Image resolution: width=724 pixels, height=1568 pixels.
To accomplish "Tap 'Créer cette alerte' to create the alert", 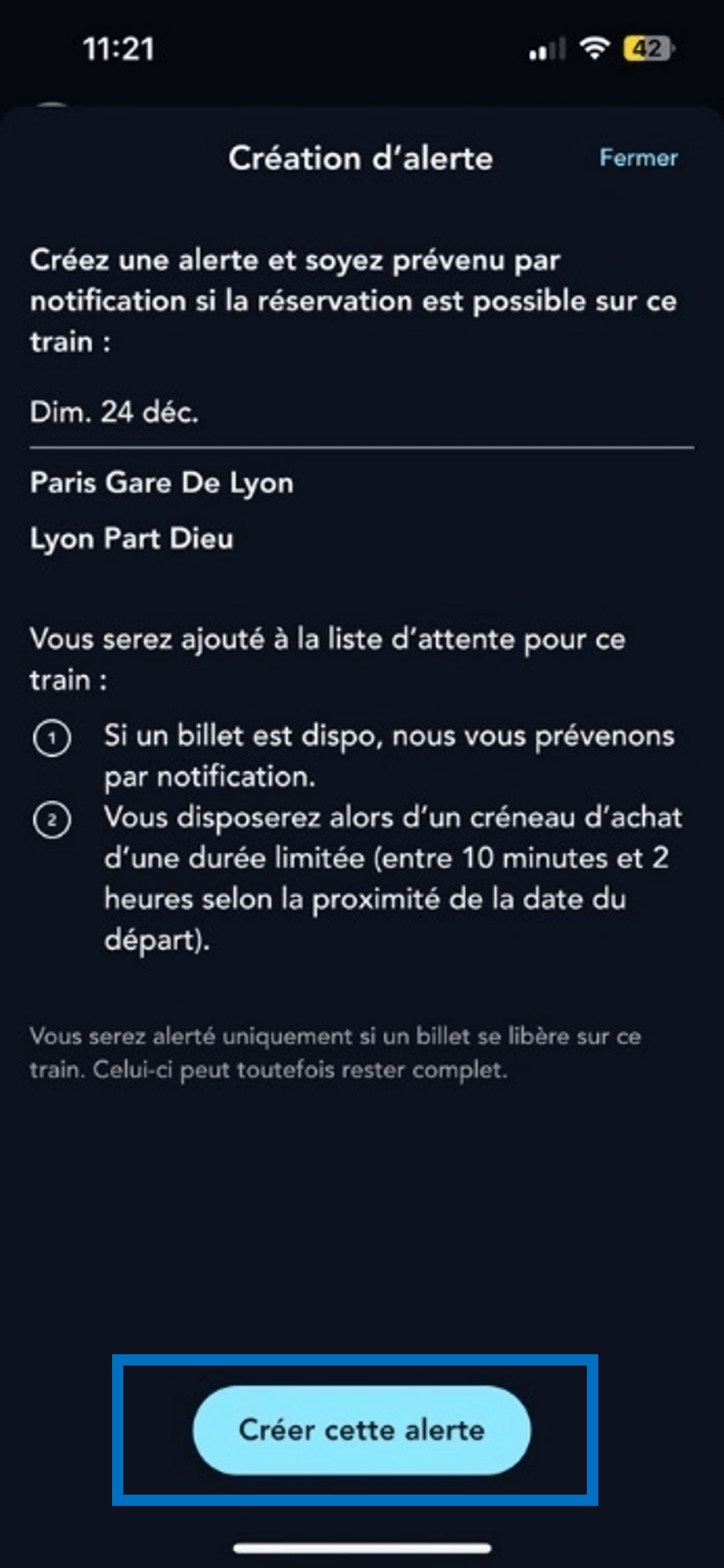I will tap(361, 1430).
